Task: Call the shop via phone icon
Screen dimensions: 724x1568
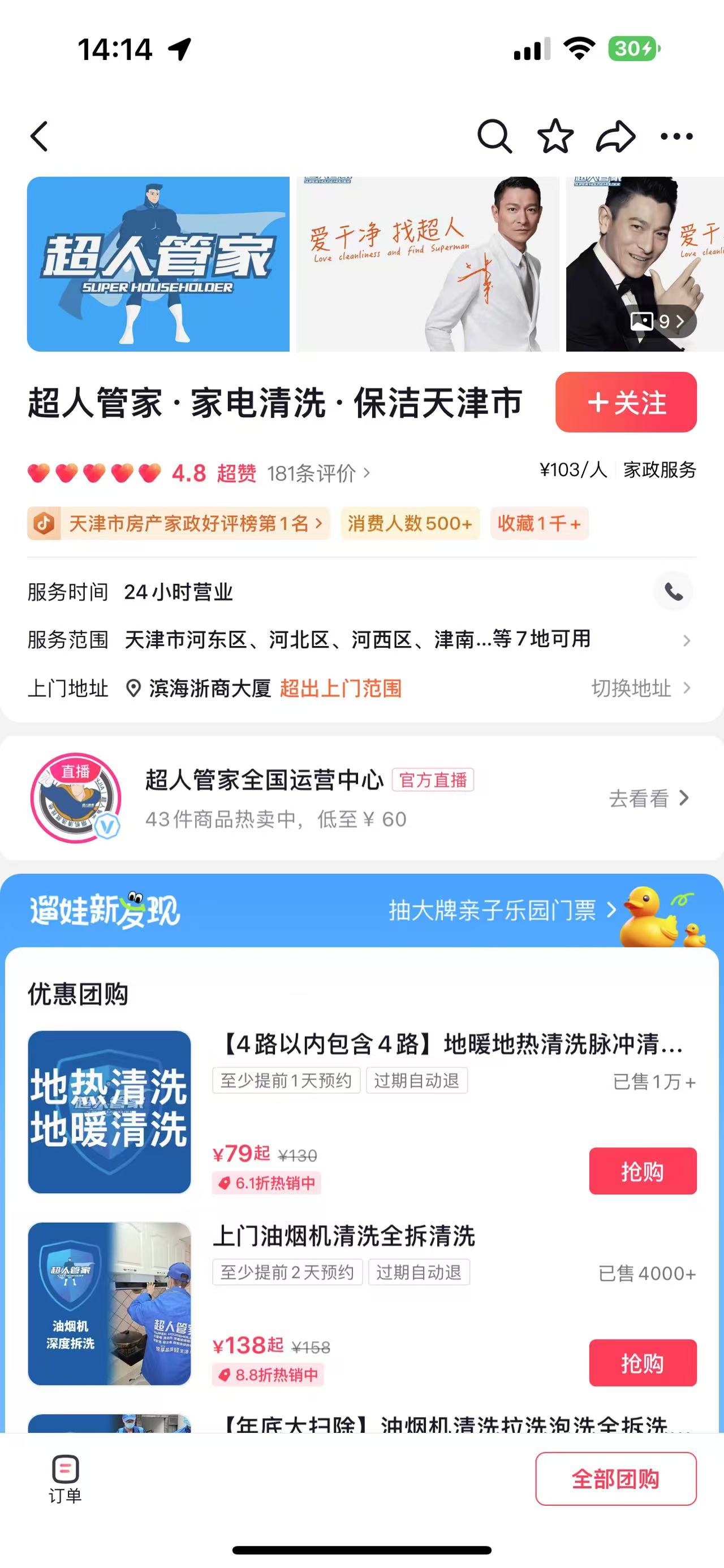Action: coord(673,591)
